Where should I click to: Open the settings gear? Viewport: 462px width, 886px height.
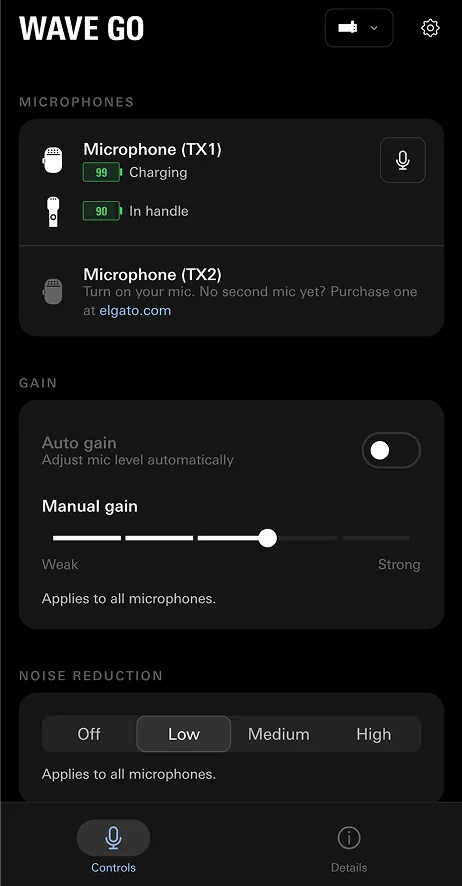430,28
